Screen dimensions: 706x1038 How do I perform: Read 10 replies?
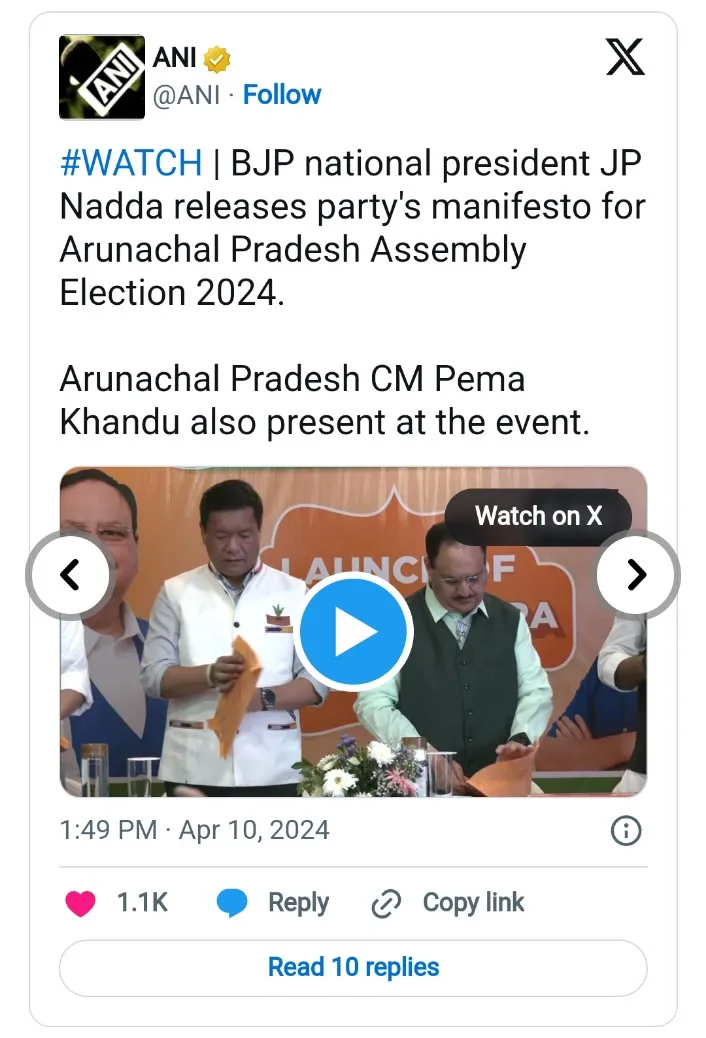click(x=353, y=967)
